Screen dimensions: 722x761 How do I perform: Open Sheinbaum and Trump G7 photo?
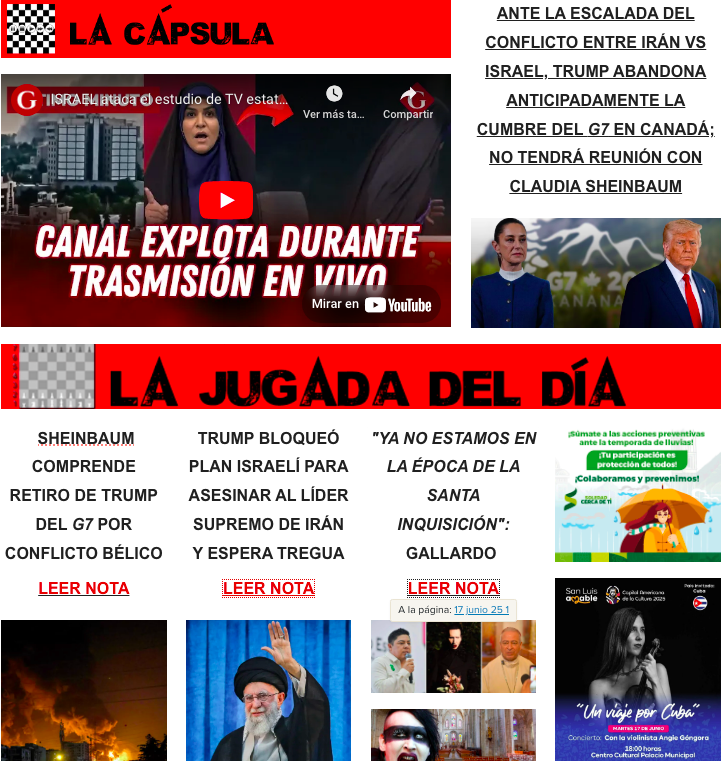(x=595, y=273)
